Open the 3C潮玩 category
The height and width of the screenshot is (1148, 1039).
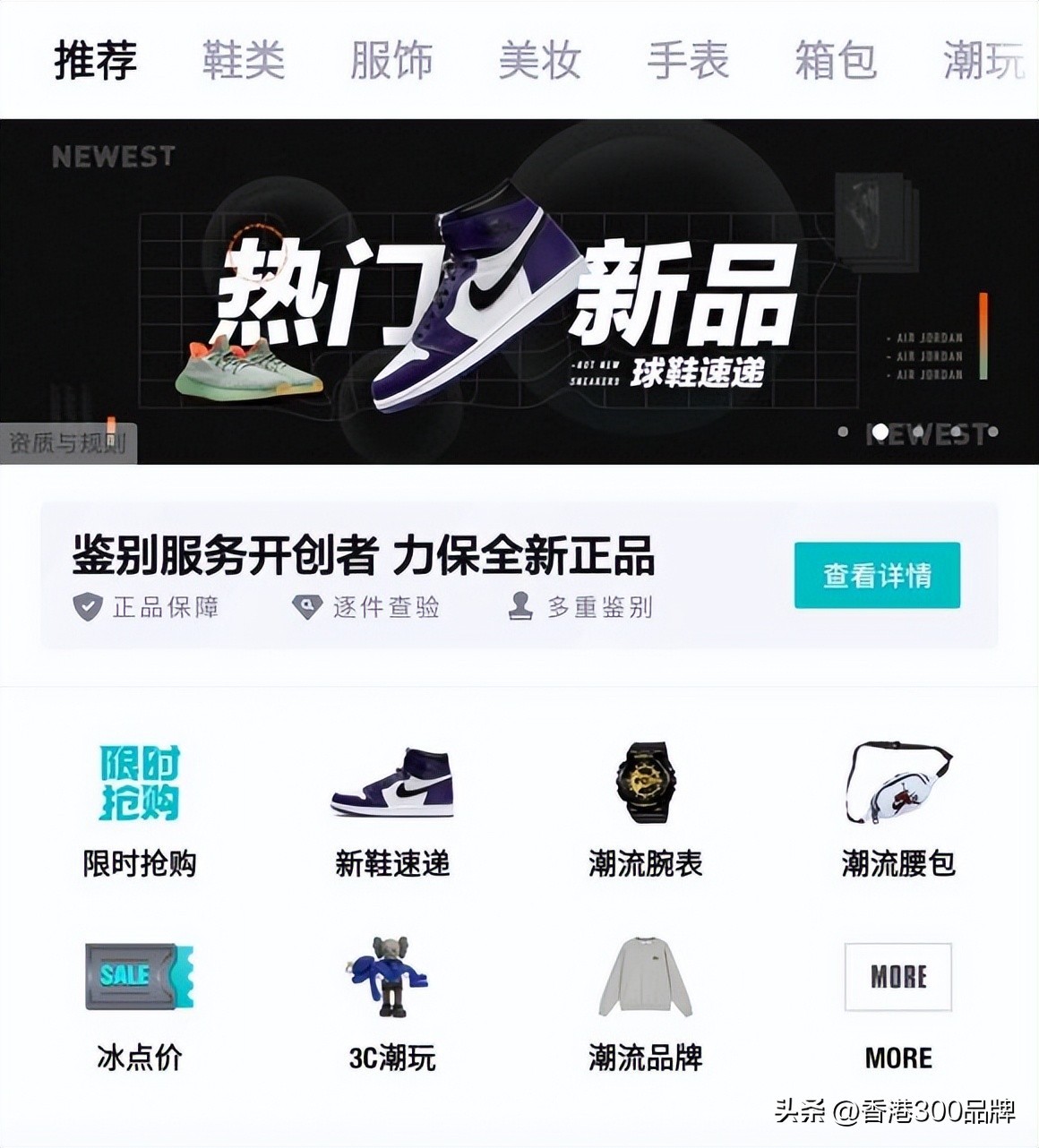391,1003
